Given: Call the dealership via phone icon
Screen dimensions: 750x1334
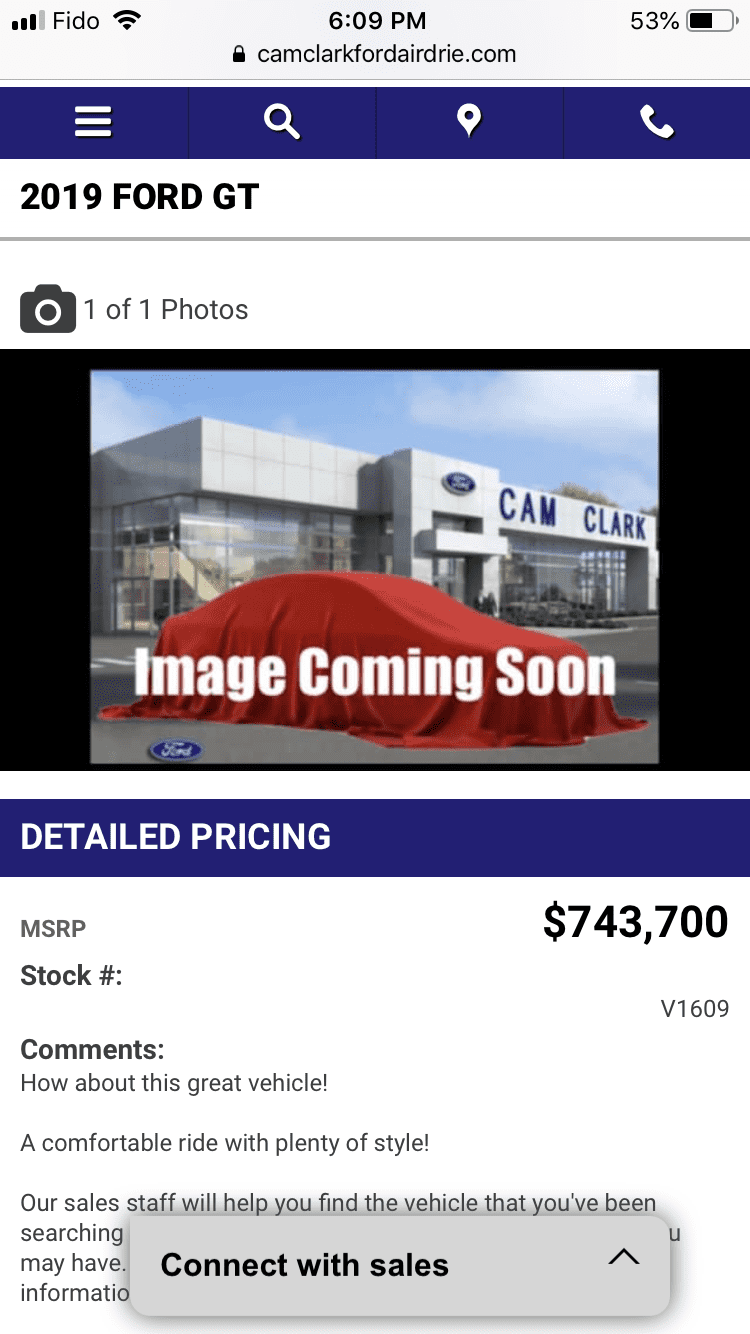Looking at the screenshot, I should 656,122.
